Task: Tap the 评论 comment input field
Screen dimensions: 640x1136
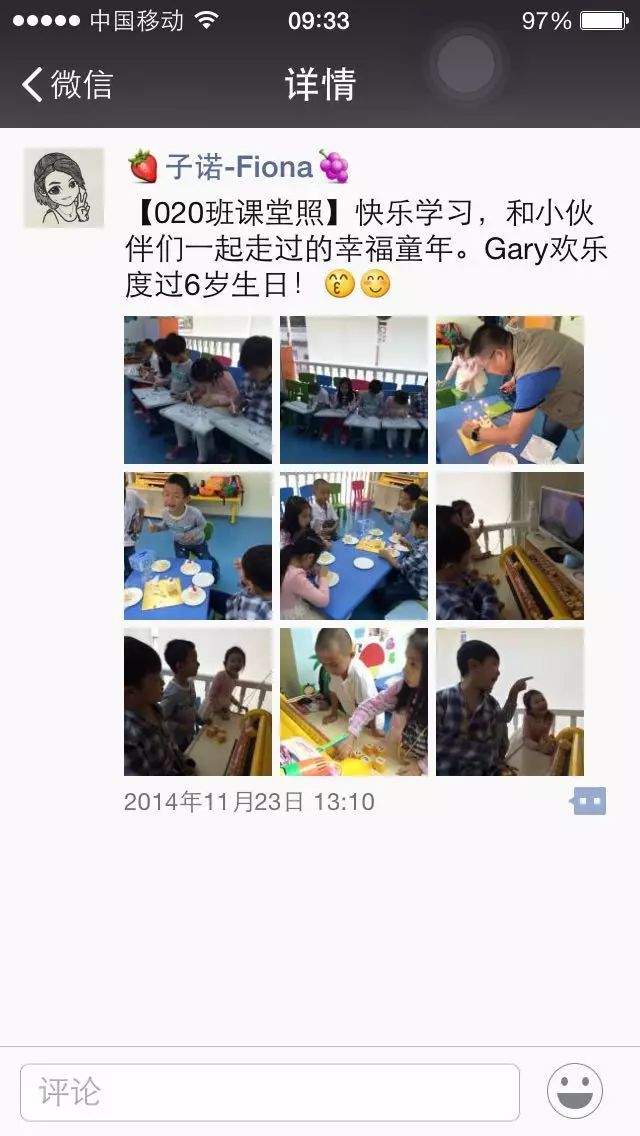Action: pos(270,1092)
